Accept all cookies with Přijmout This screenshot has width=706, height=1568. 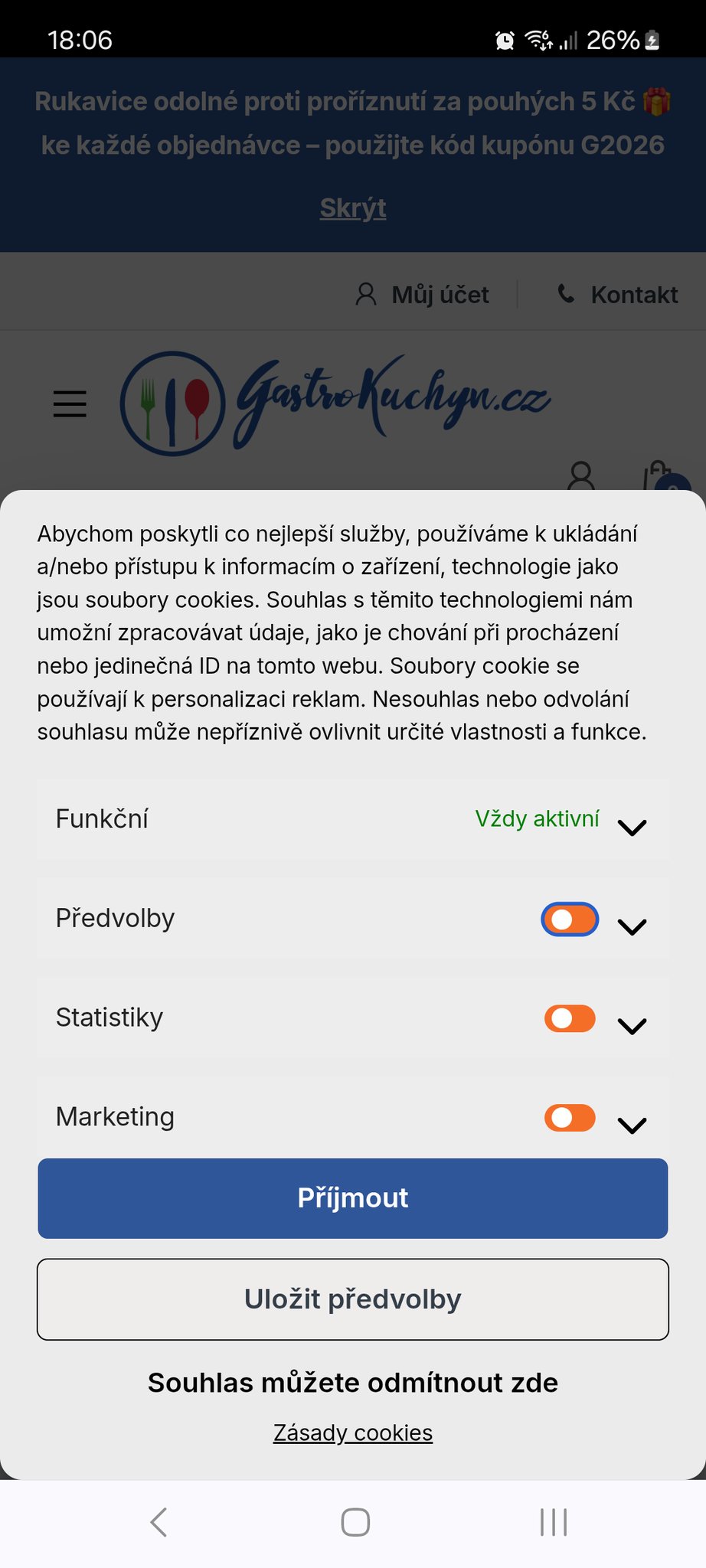[353, 1198]
